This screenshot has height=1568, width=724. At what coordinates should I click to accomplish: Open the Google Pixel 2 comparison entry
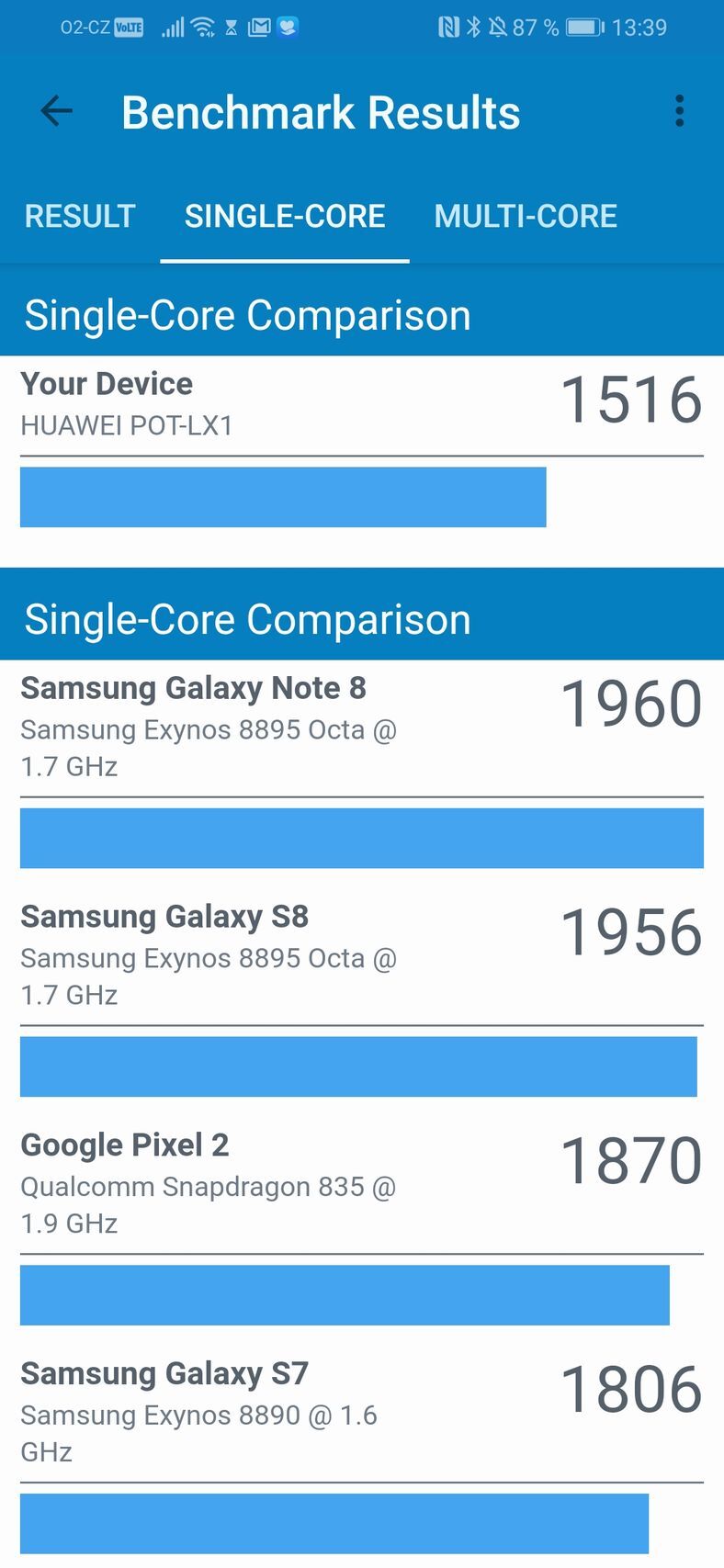click(x=125, y=1145)
